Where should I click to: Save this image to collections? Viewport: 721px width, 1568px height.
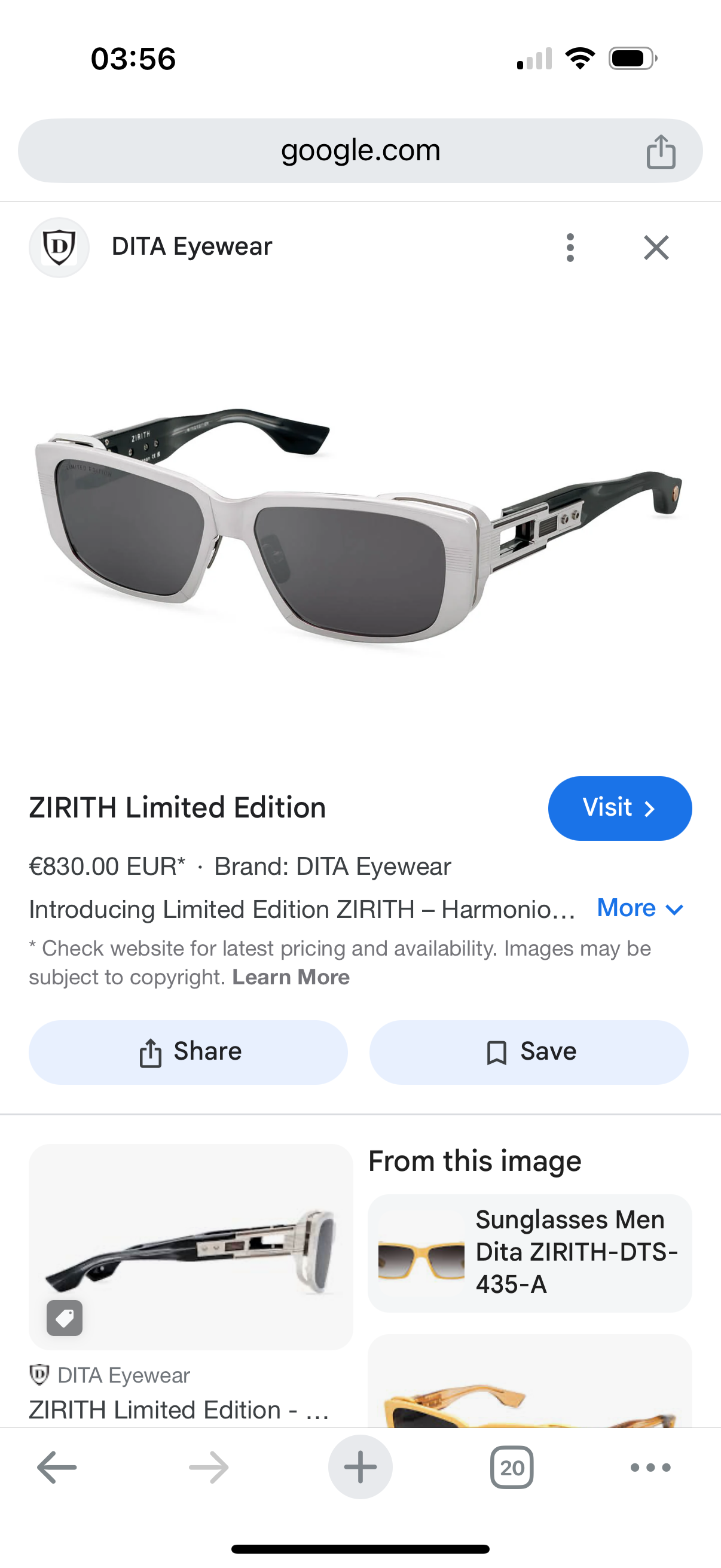pos(528,1052)
